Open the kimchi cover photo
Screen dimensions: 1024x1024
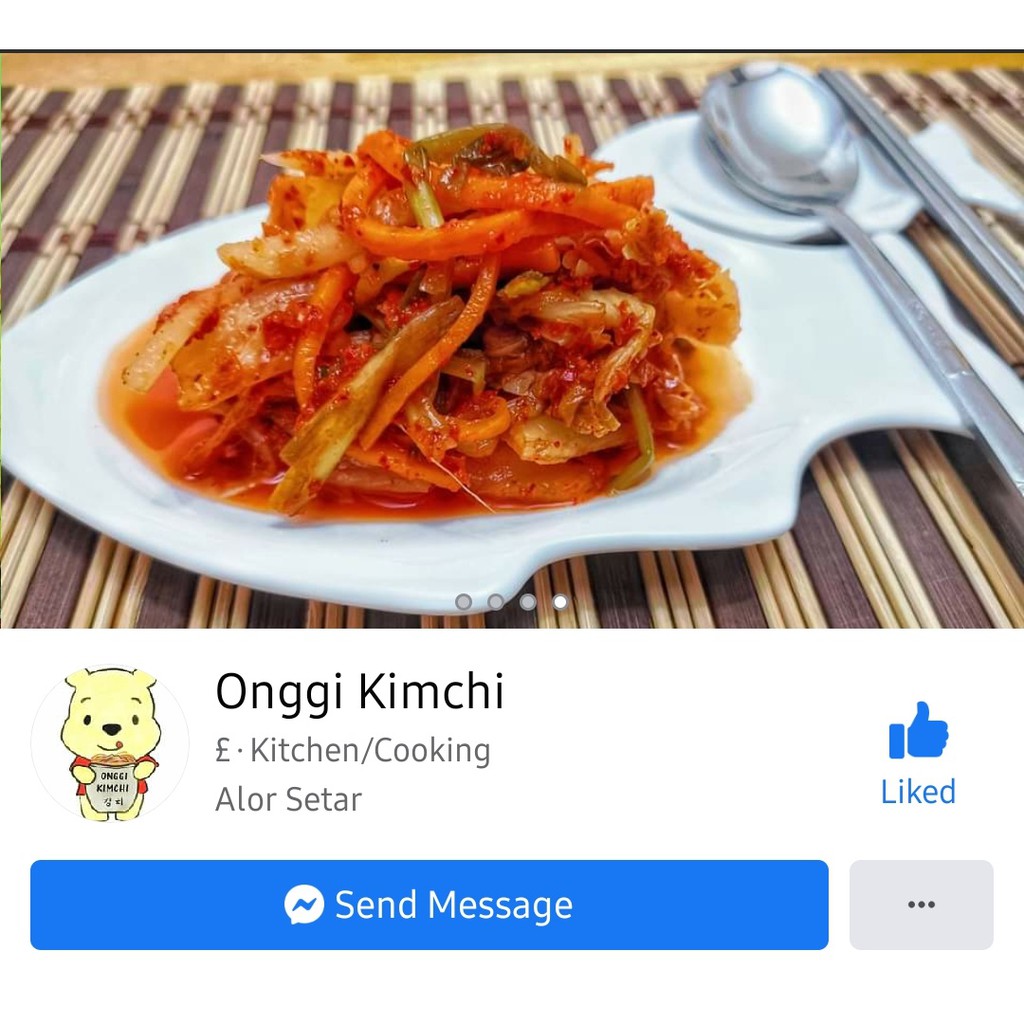[512, 340]
